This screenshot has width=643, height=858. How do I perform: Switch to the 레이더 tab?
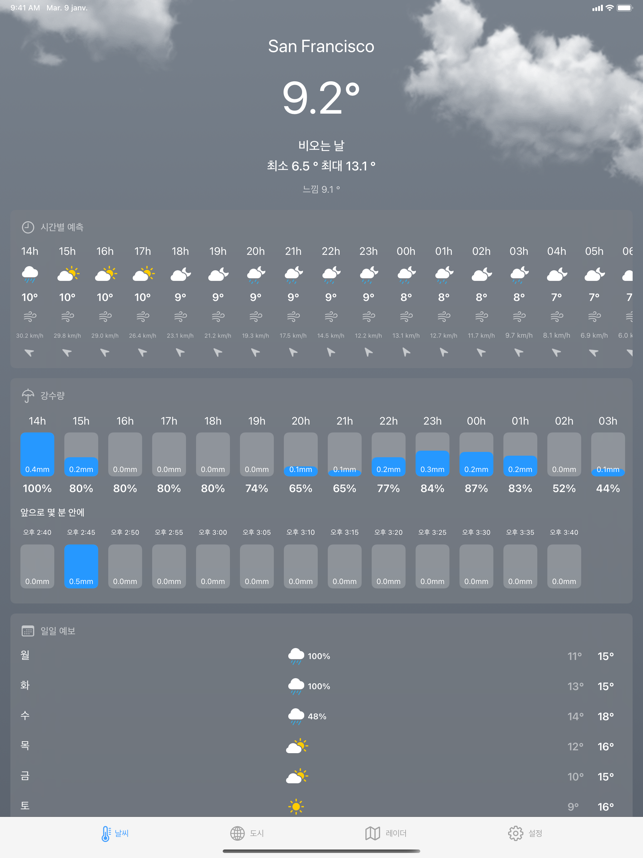(385, 833)
